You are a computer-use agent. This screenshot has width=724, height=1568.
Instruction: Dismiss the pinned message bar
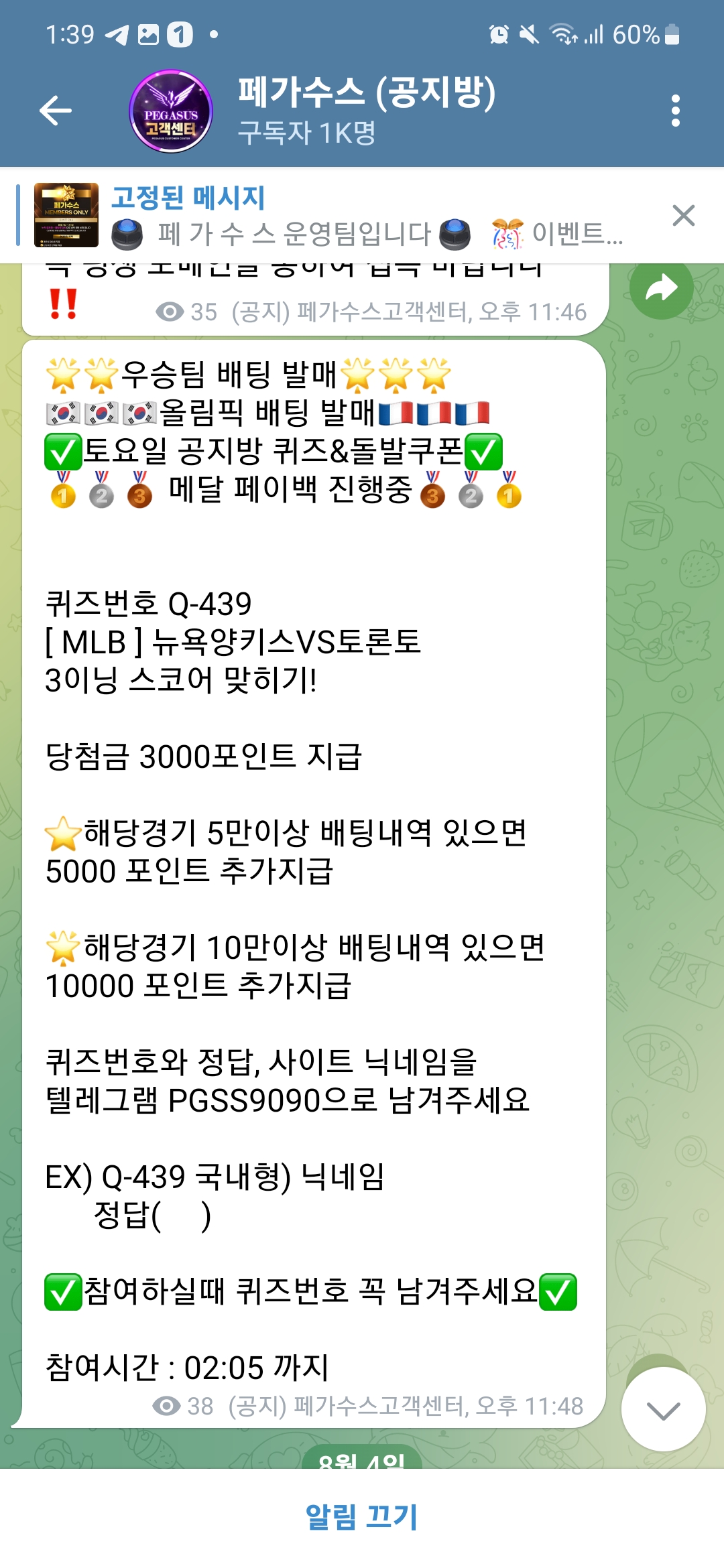click(x=683, y=216)
